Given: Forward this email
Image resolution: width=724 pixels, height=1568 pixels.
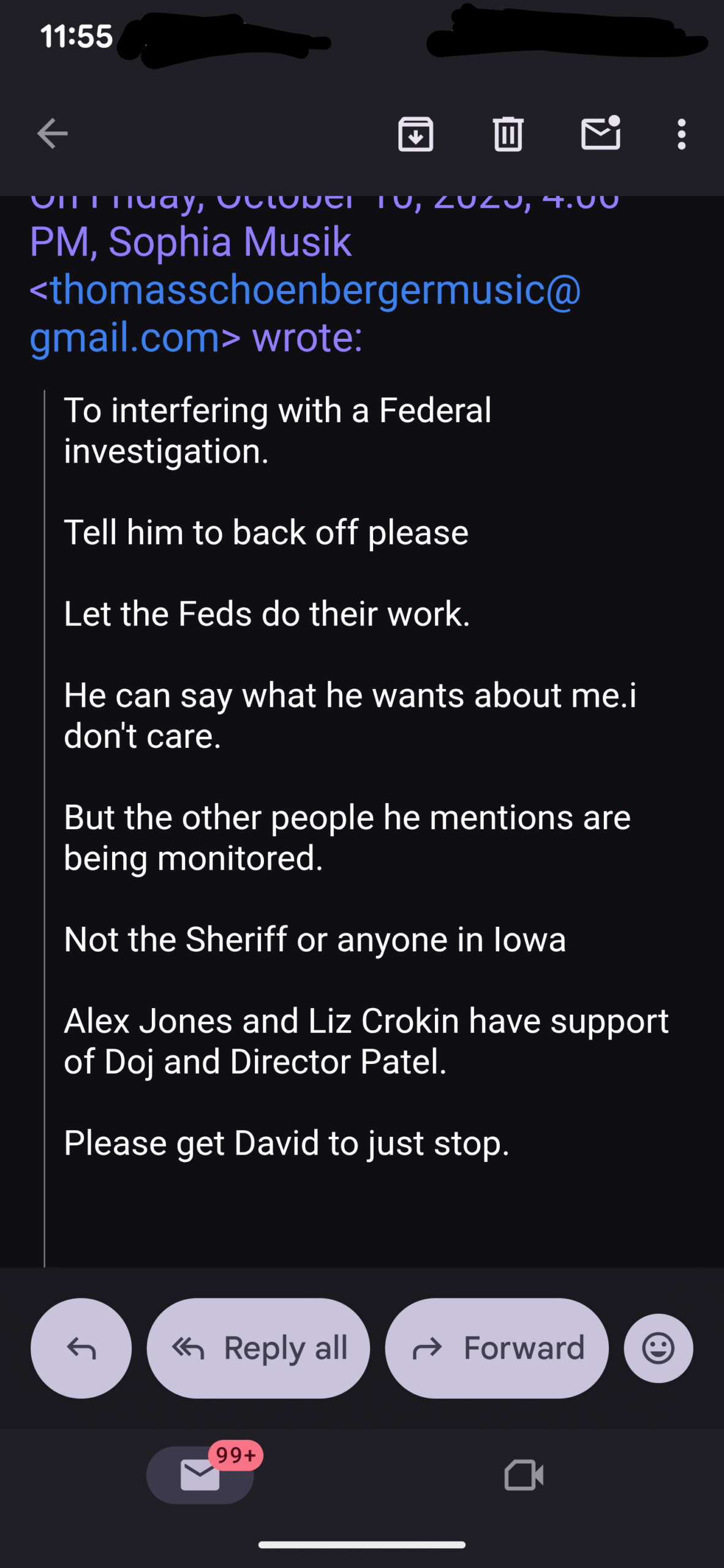Looking at the screenshot, I should pos(497,1347).
